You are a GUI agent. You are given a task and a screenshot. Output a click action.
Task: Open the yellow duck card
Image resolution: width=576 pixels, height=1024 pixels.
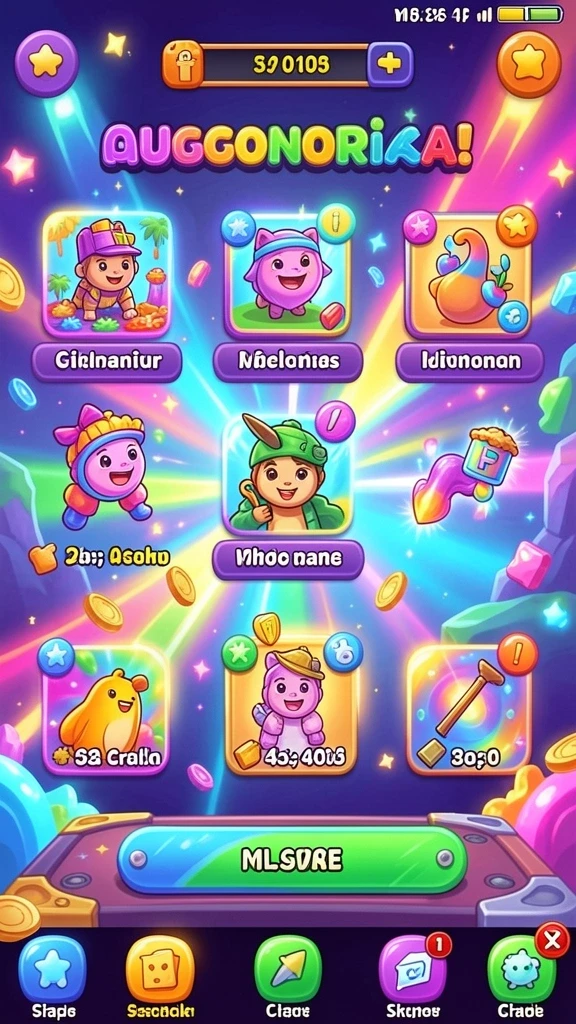tap(104, 710)
